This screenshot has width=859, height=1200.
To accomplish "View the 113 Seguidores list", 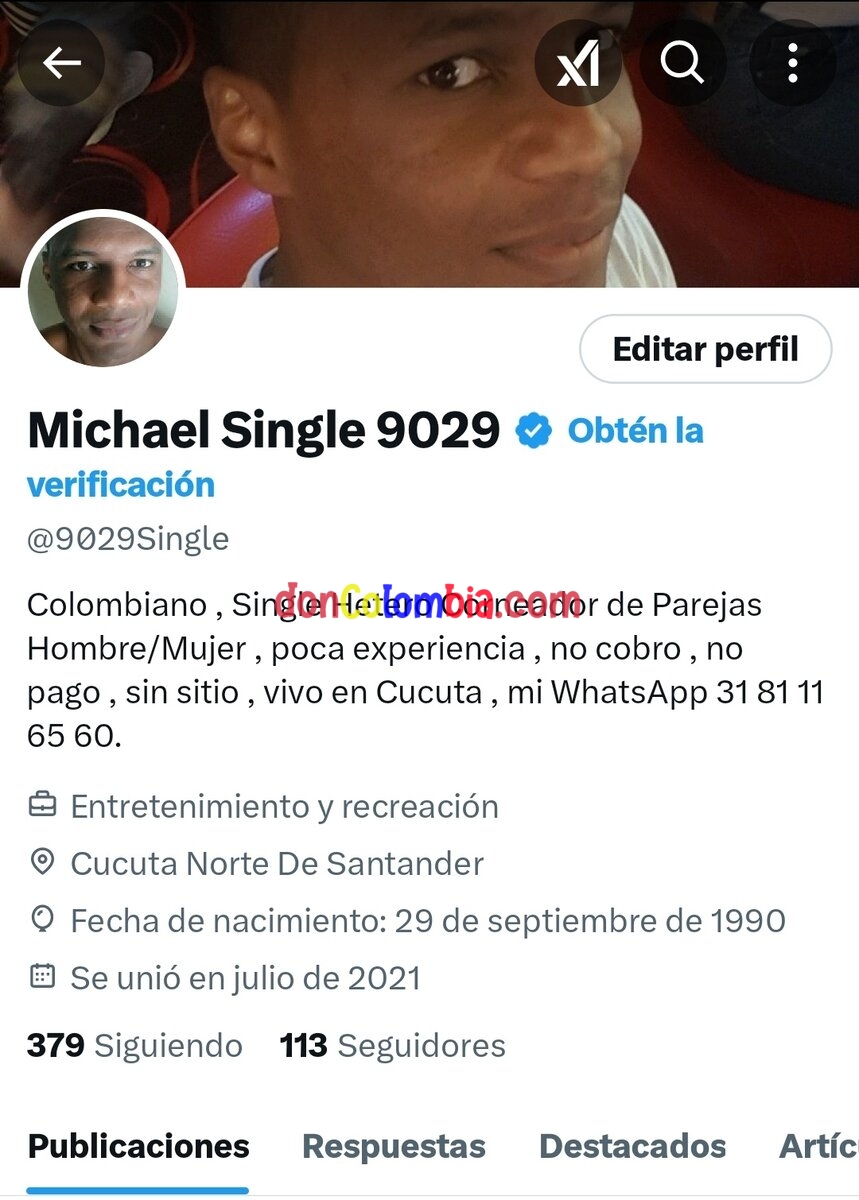I will pos(392,1046).
